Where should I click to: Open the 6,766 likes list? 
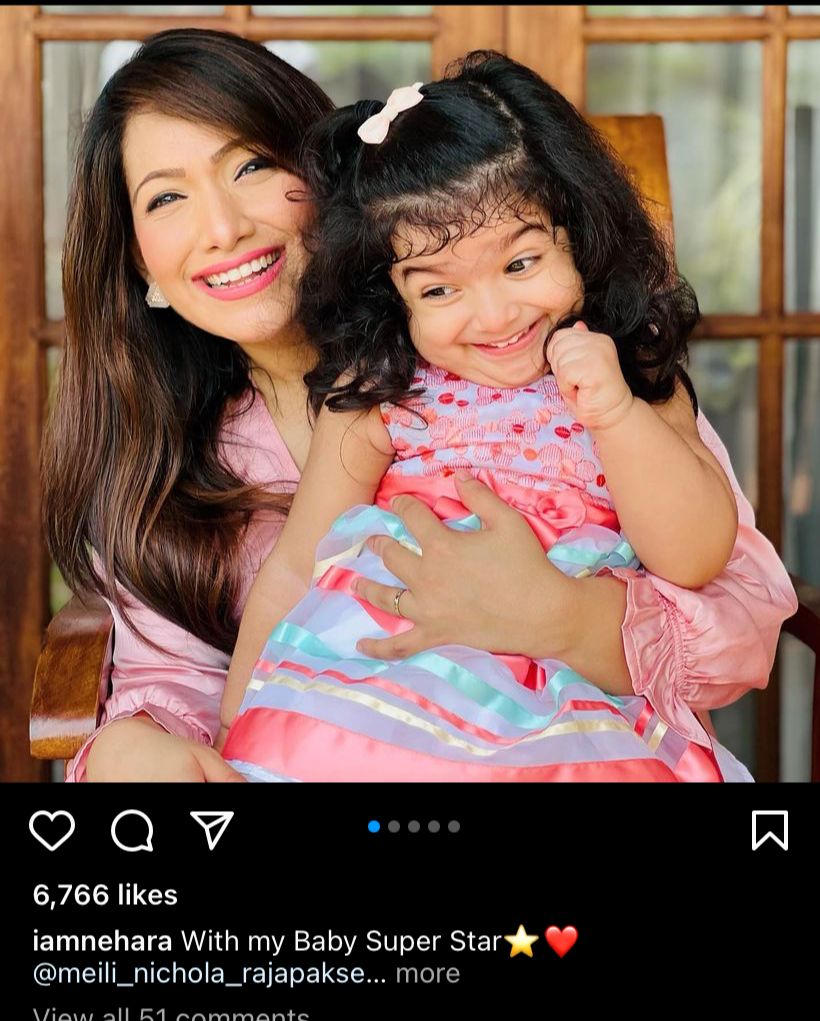click(105, 895)
